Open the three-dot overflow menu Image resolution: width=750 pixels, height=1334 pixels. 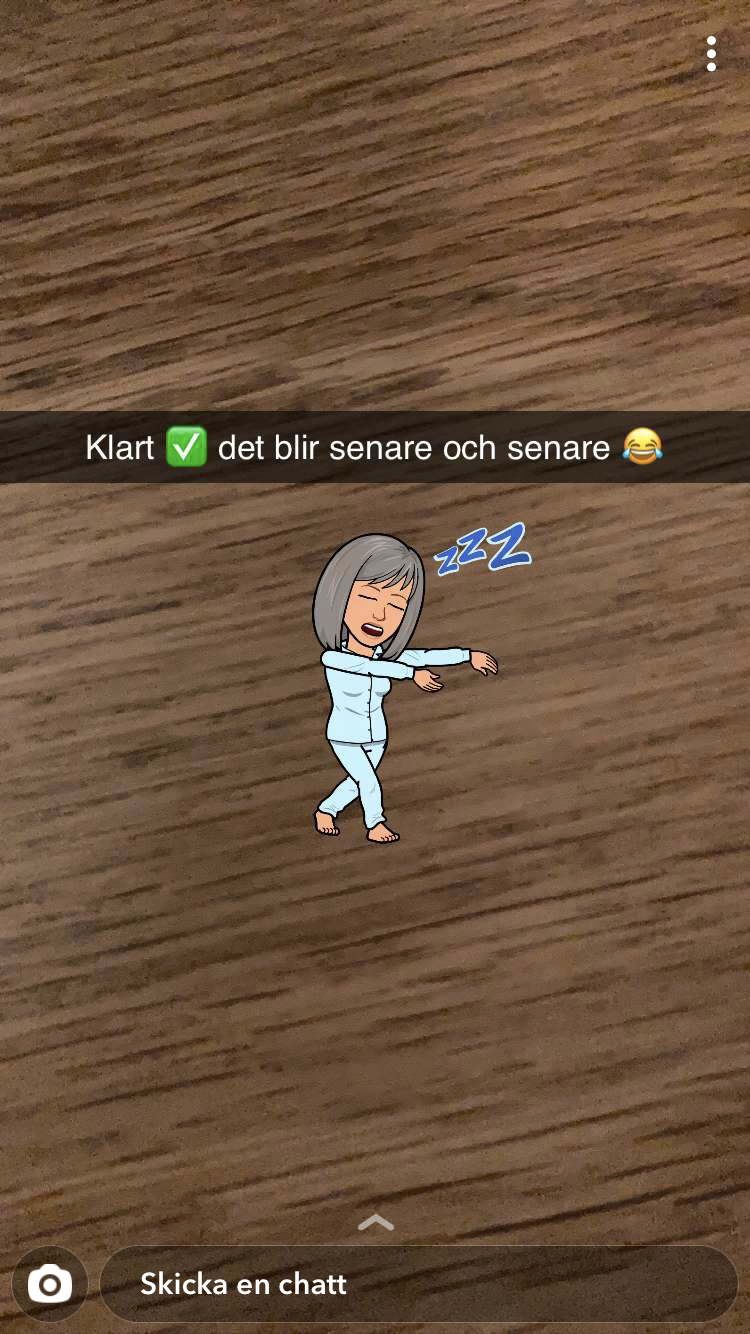[711, 54]
